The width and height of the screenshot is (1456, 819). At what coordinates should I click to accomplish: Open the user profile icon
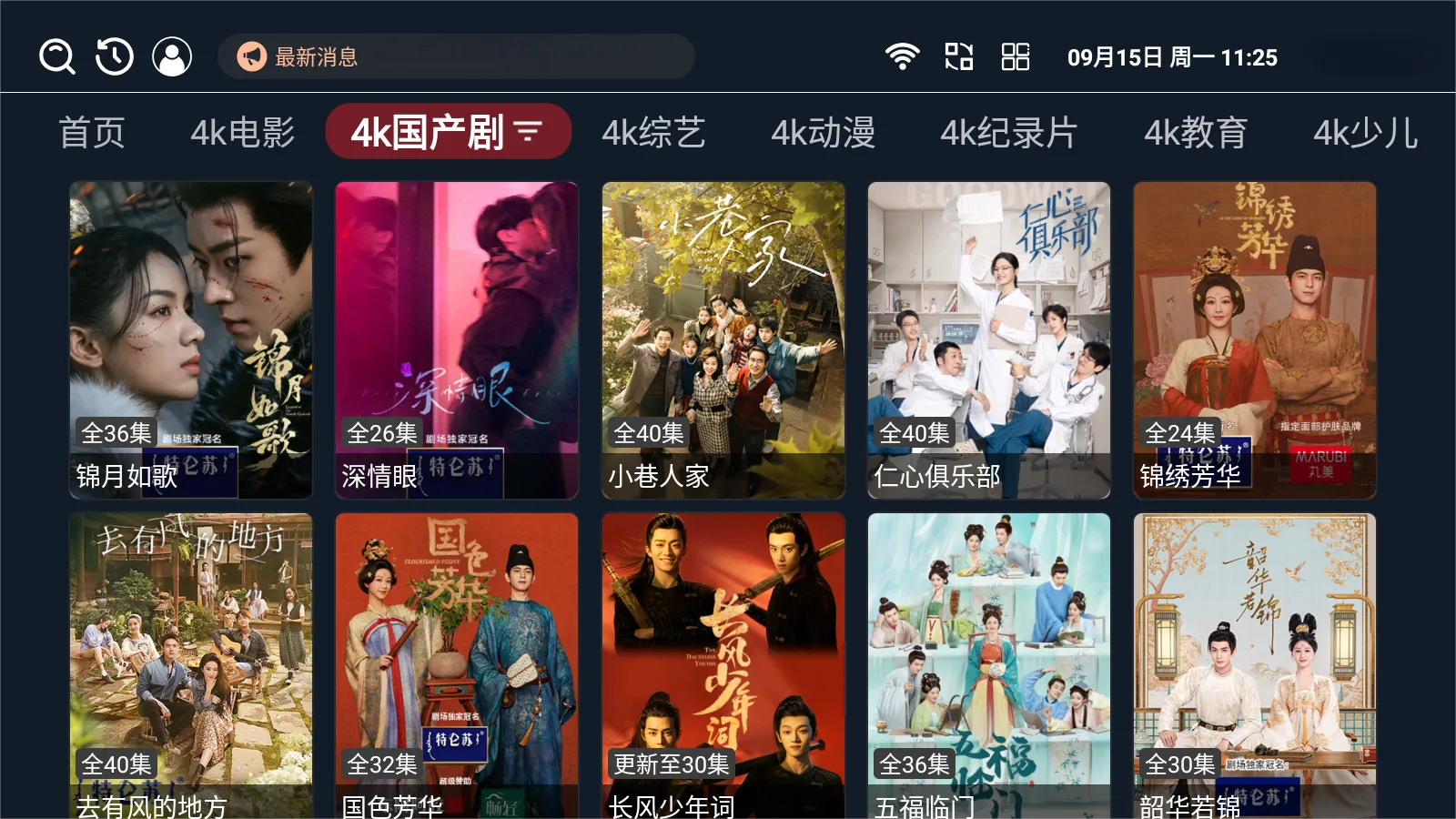(172, 56)
